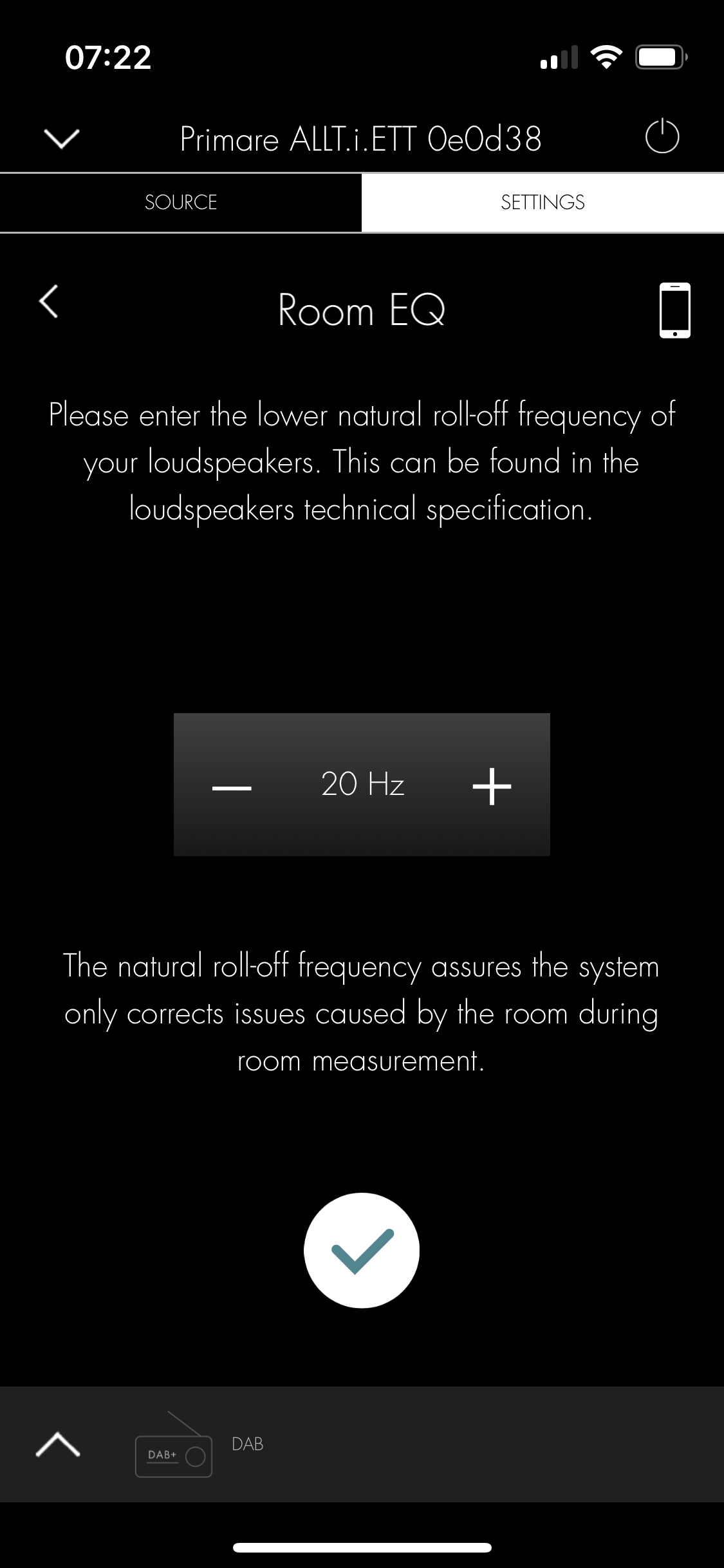Image resolution: width=724 pixels, height=1568 pixels.
Task: Expand the now playing bar with the up chevron
Action: coord(58,1444)
